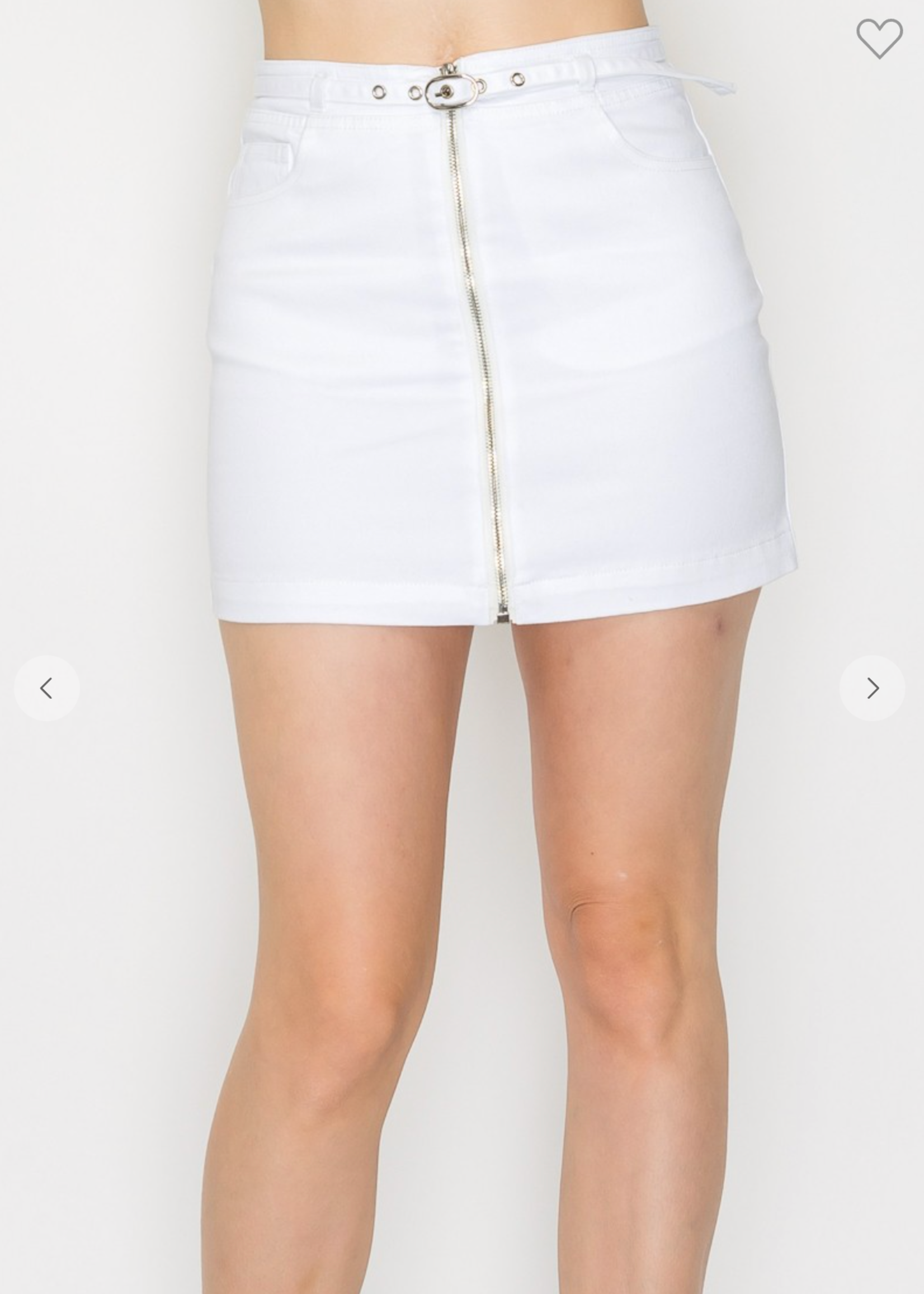This screenshot has height=1294, width=924.
Task: Click the right arrow inside the circle
Action: (x=874, y=688)
